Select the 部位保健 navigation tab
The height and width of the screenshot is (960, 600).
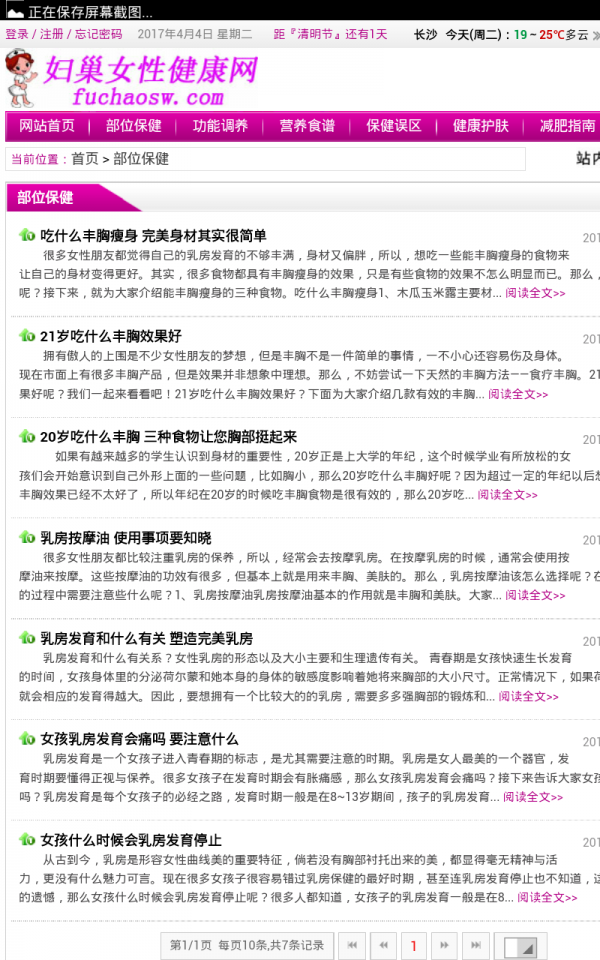133,126
